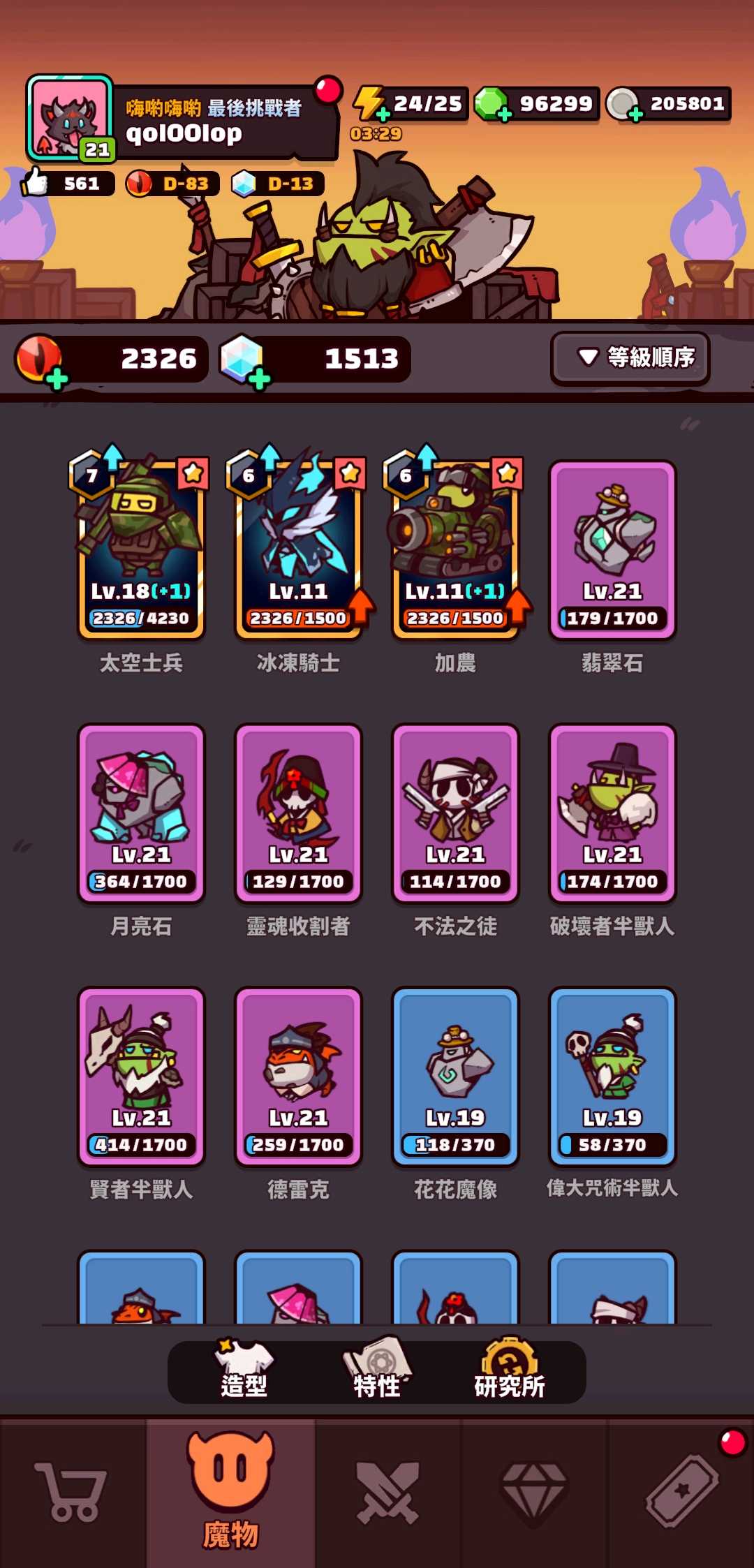Viewport: 754px width, 1568px height.
Task: Open the 不法之徒 card
Action: 455,812
